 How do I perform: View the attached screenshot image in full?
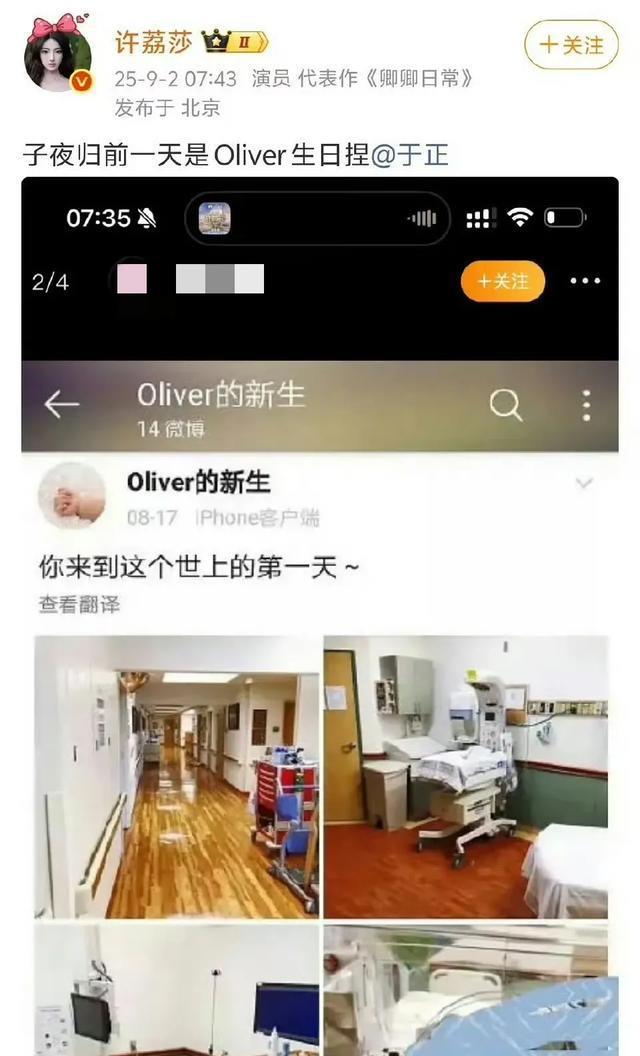point(320,615)
